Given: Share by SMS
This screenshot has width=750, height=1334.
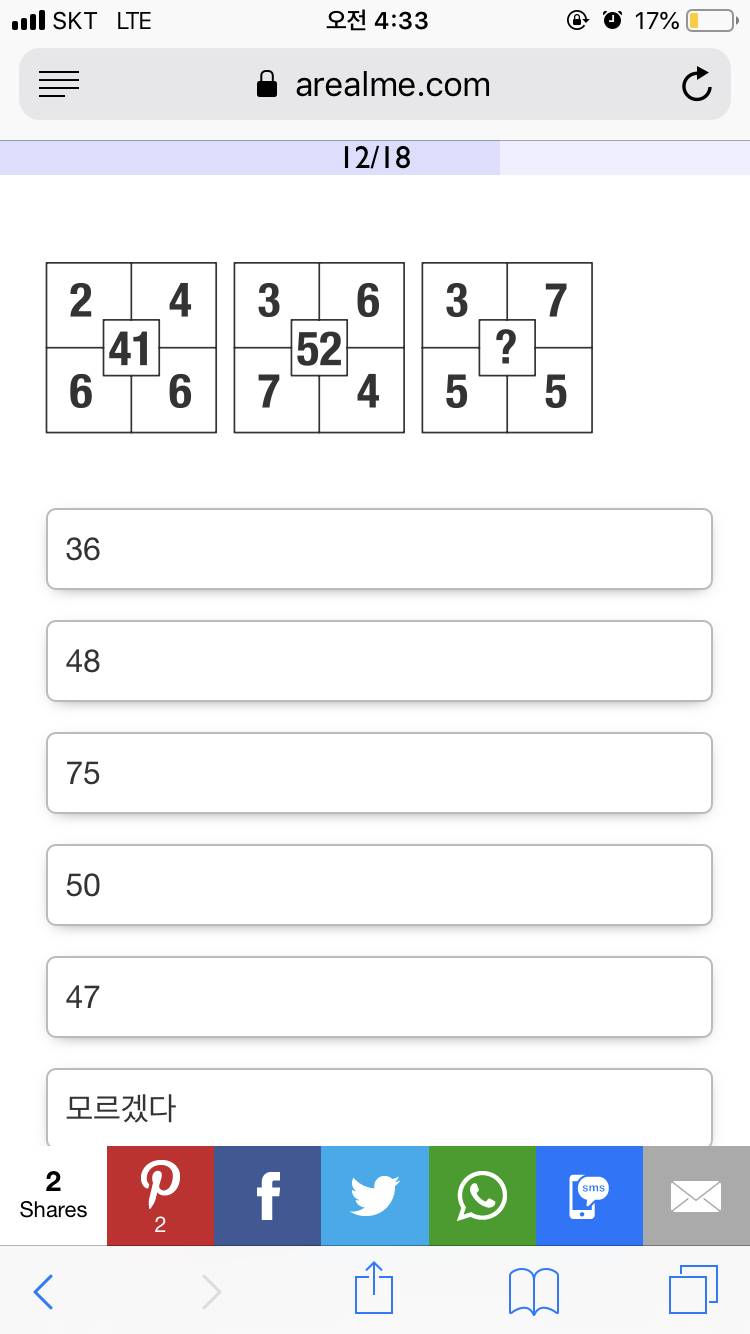Looking at the screenshot, I should pyautogui.click(x=589, y=1196).
